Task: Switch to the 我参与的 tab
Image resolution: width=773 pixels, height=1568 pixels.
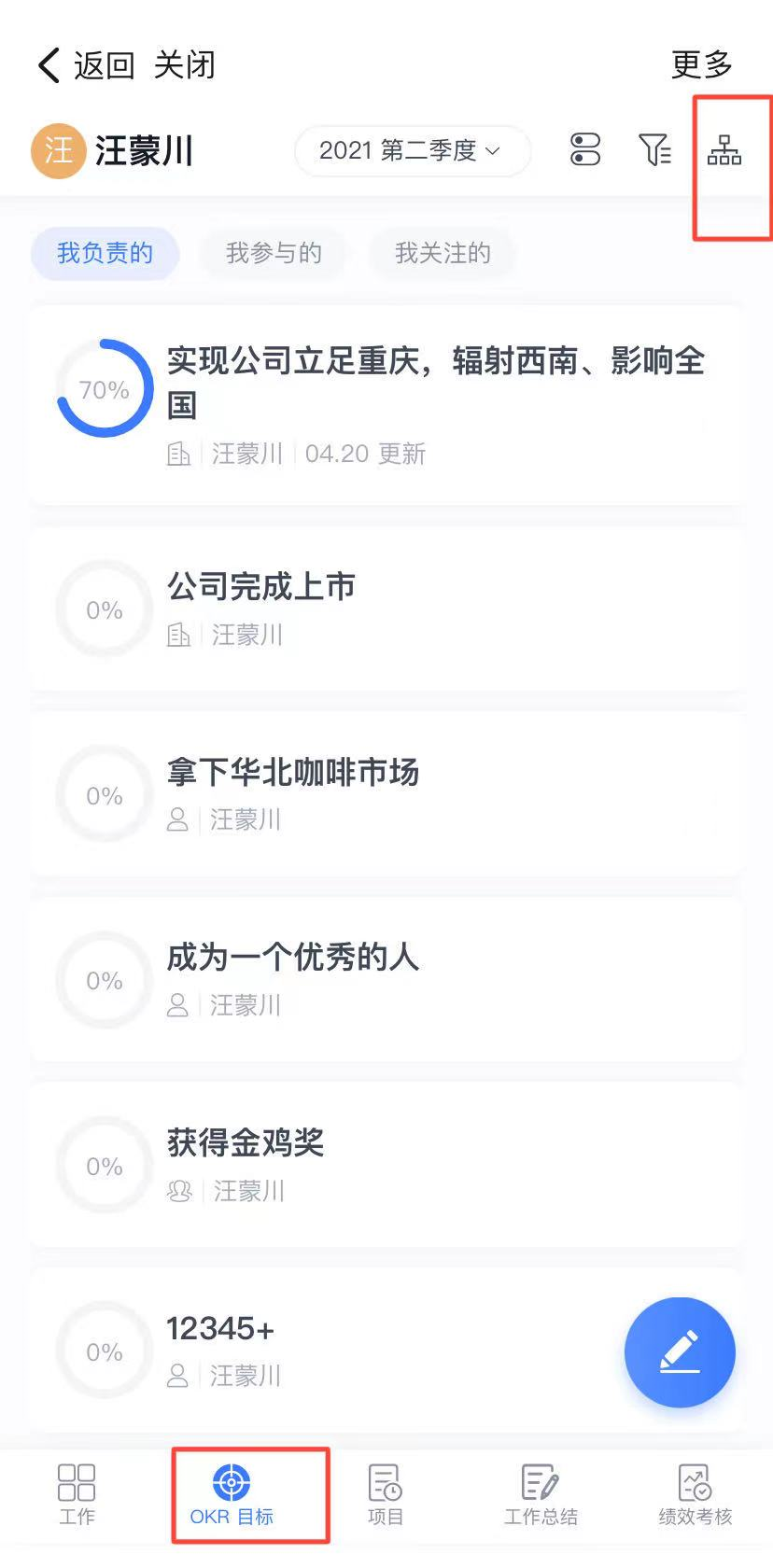Action: 274,253
